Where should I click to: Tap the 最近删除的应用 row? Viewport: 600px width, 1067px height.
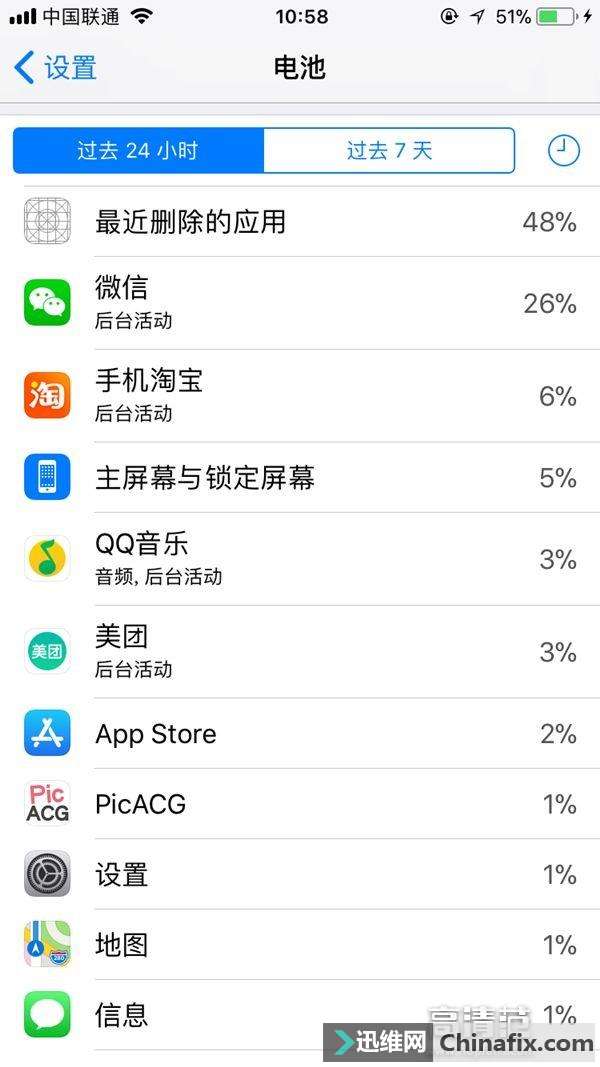click(300, 222)
